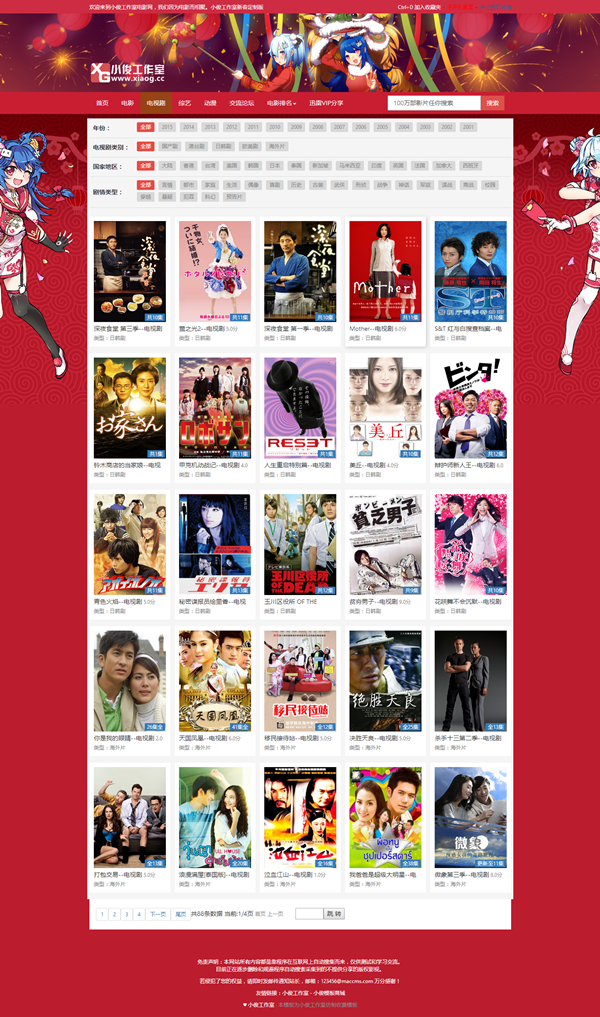600x1017 pixels.
Task: Open the 交流论坛 forum tab
Action: tap(242, 103)
